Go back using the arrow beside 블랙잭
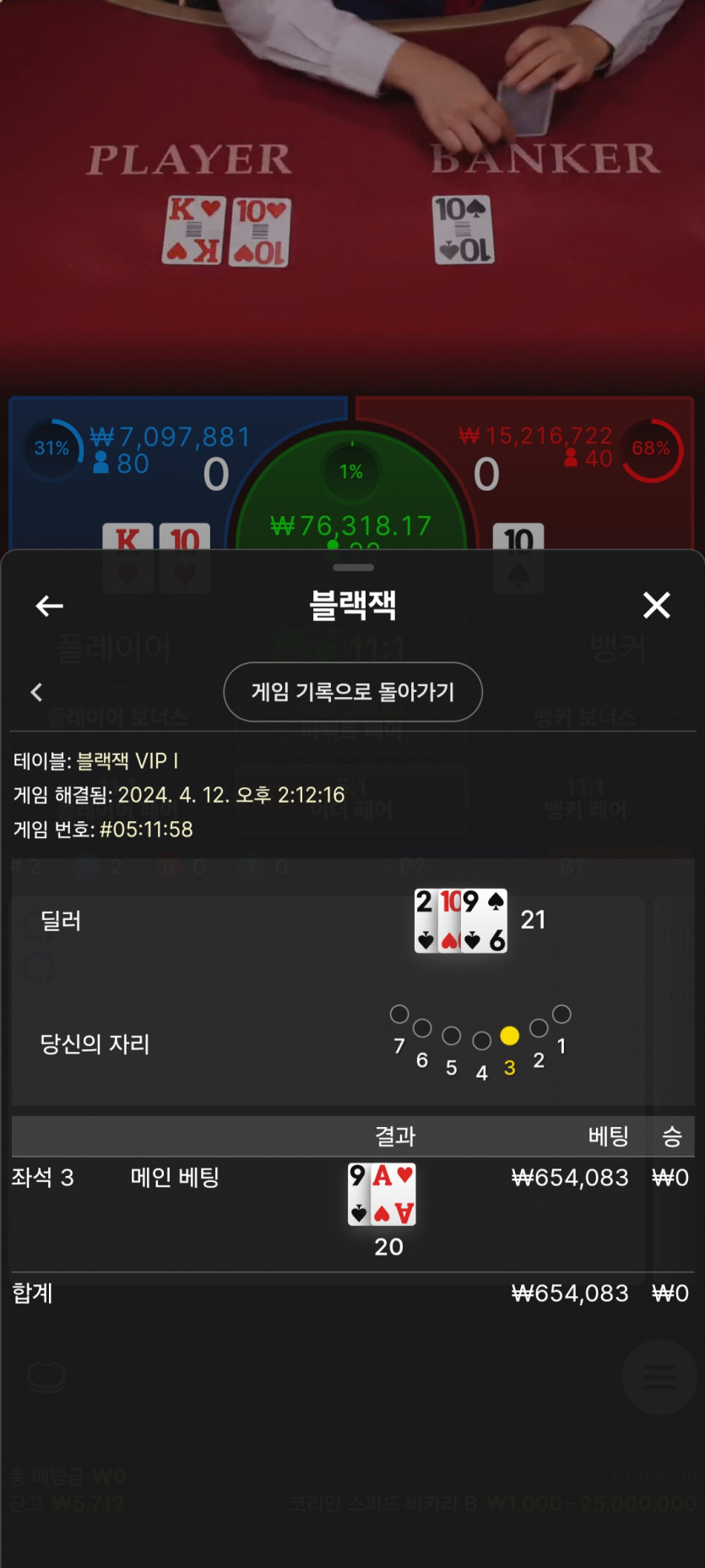 click(x=49, y=606)
